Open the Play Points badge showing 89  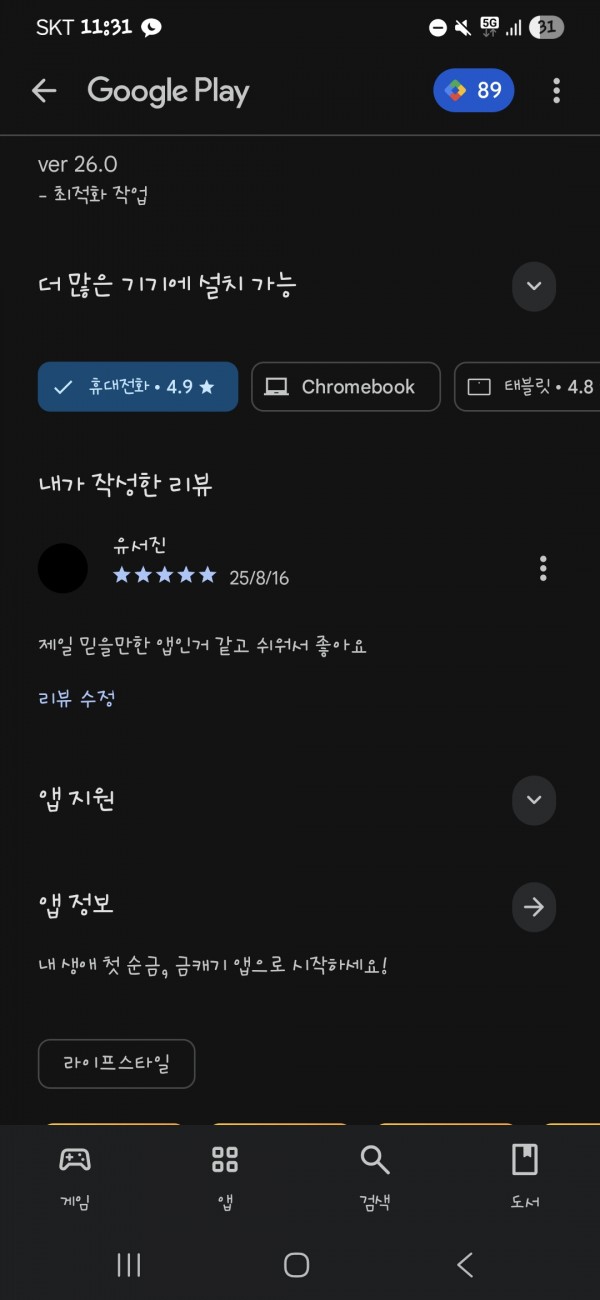(474, 91)
